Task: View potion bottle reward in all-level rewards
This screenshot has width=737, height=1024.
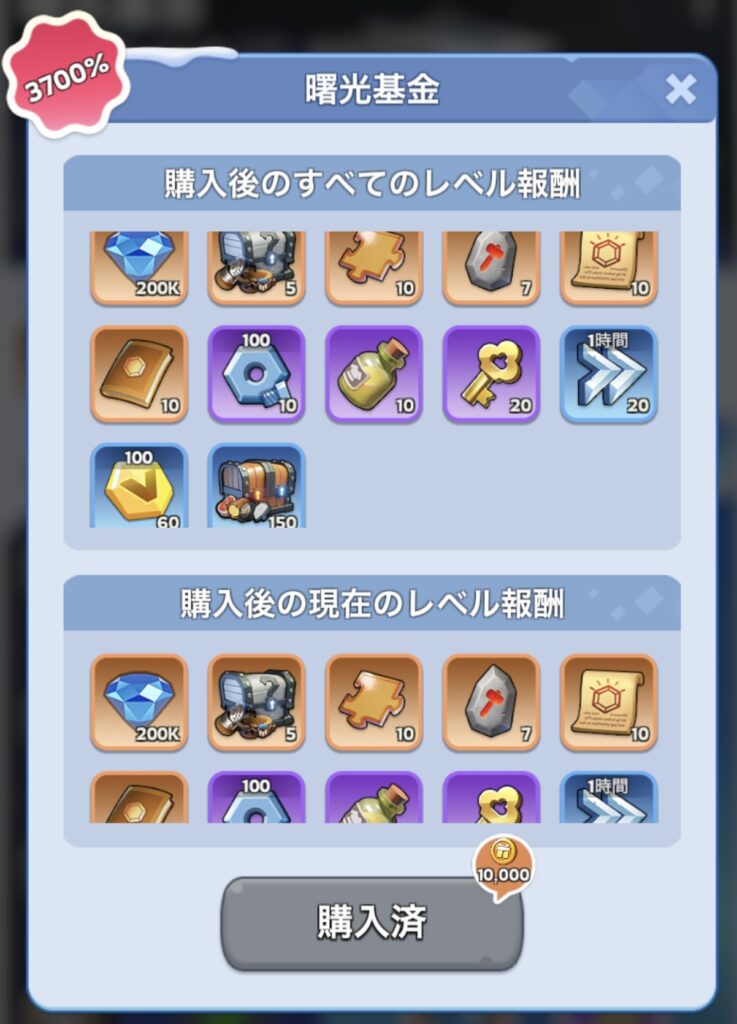Action: (374, 373)
